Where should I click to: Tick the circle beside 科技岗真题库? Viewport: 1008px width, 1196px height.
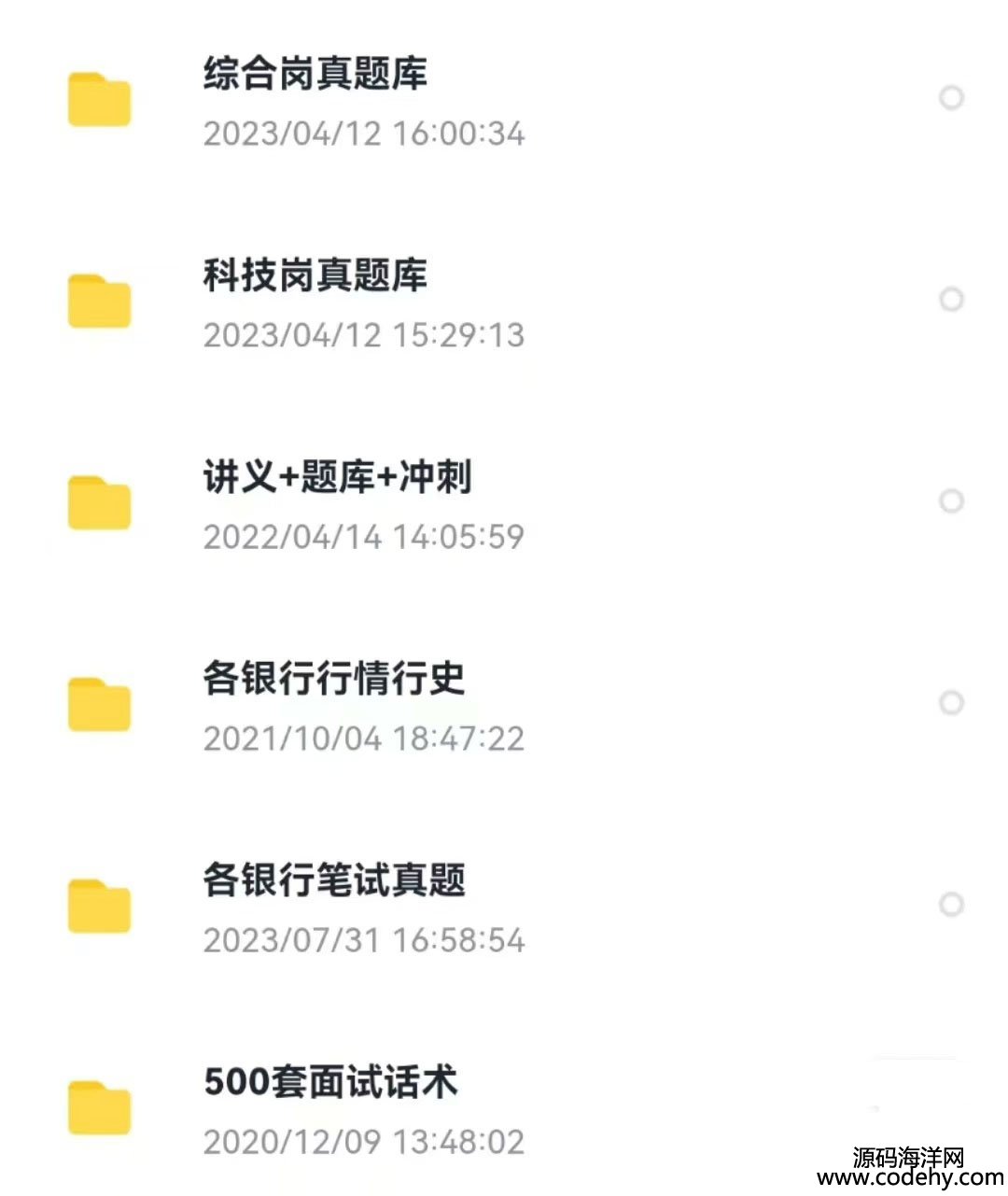(x=951, y=300)
